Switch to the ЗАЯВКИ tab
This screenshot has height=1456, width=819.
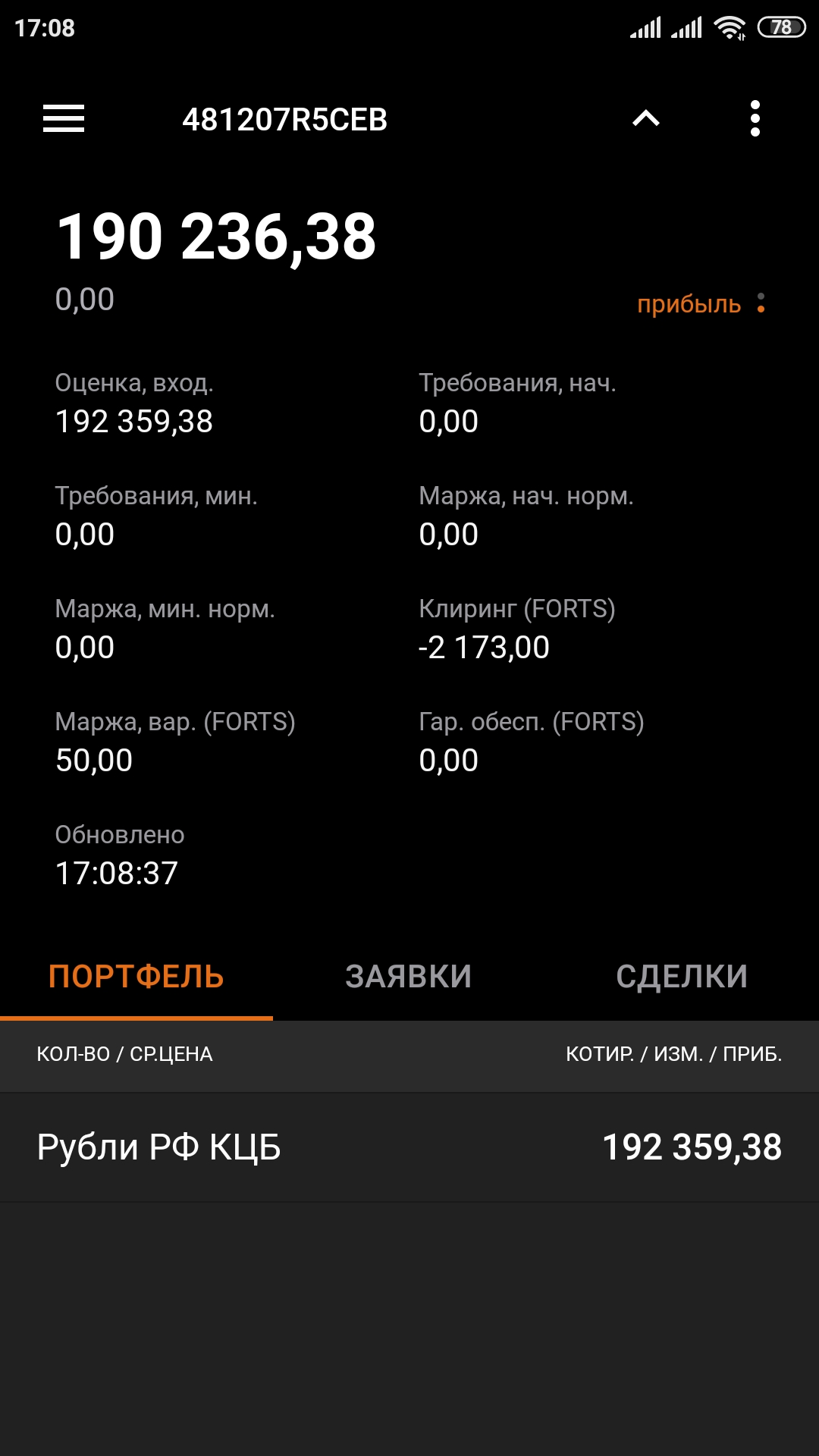coord(409,977)
